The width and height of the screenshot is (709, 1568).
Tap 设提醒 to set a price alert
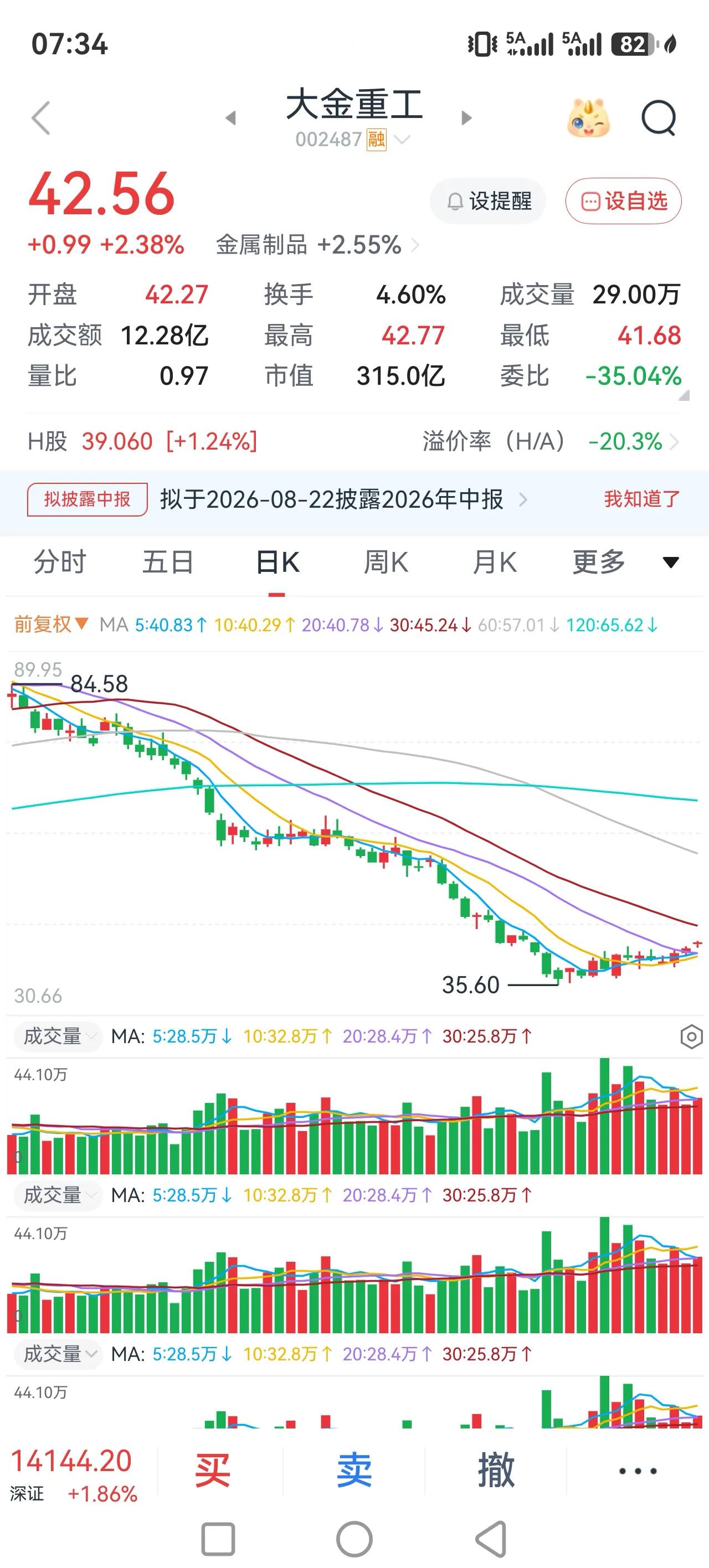pyautogui.click(x=488, y=201)
